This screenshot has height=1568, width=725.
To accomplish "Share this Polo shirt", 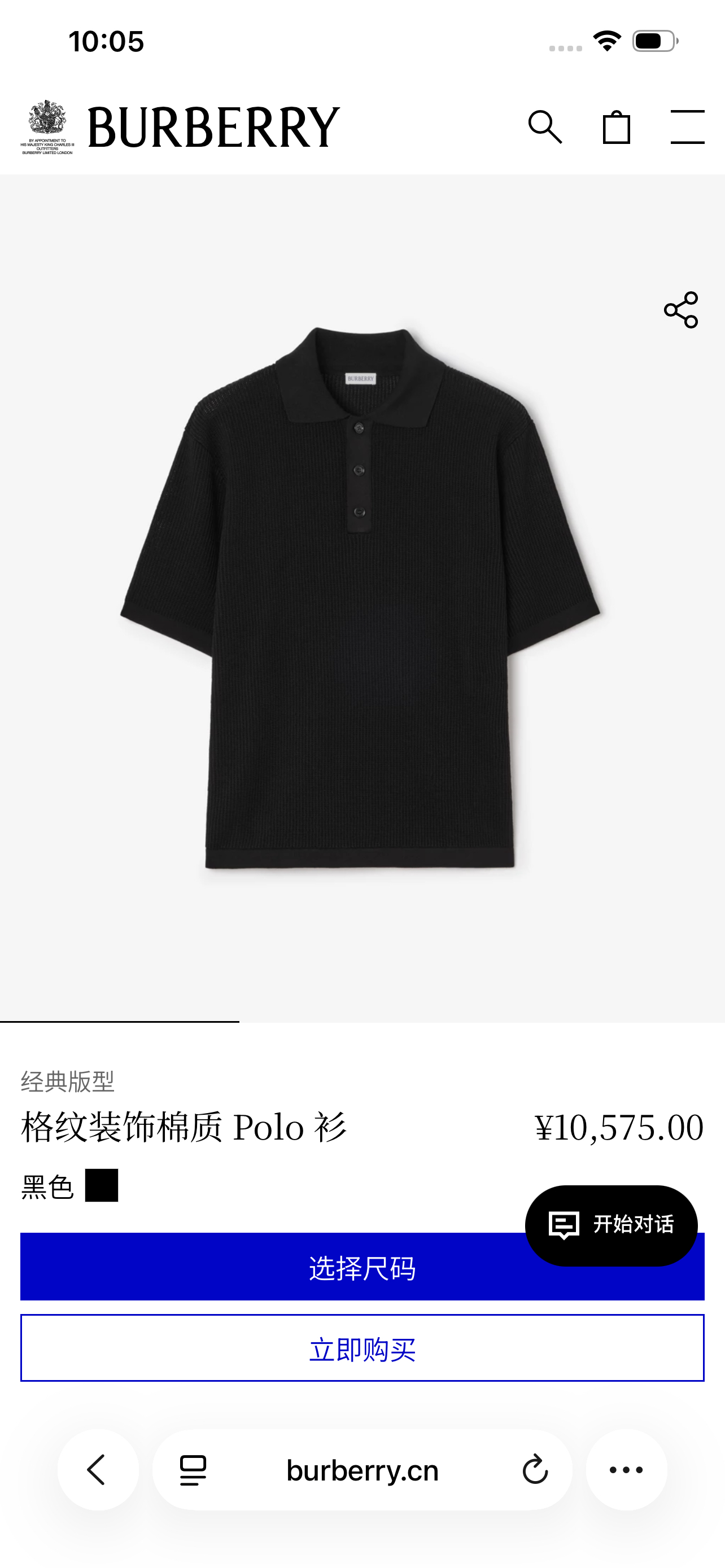I will (x=680, y=310).
